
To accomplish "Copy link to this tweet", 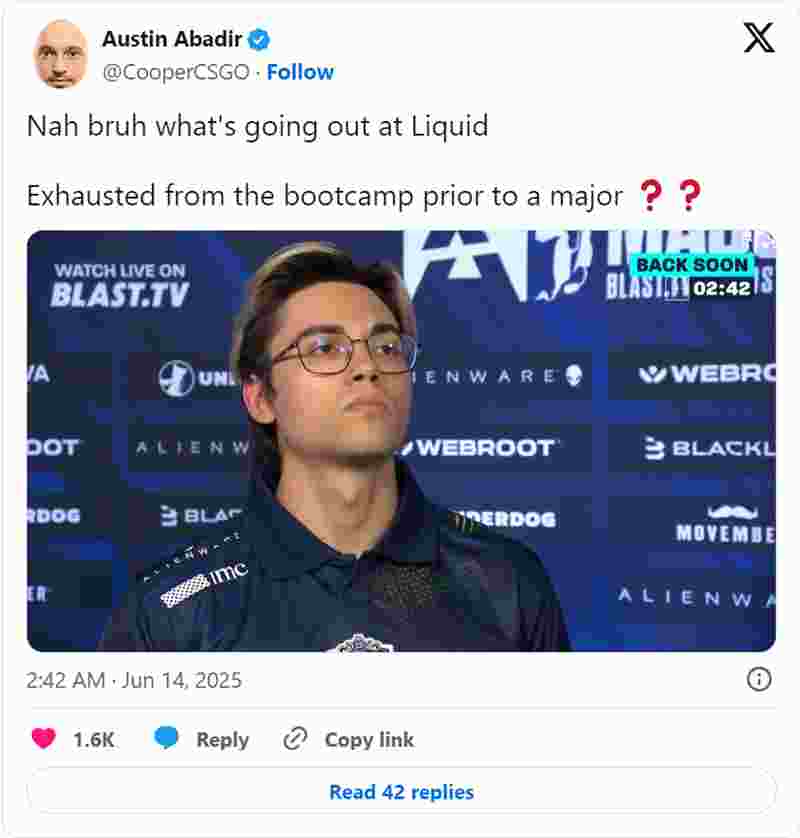I will (x=348, y=739).
